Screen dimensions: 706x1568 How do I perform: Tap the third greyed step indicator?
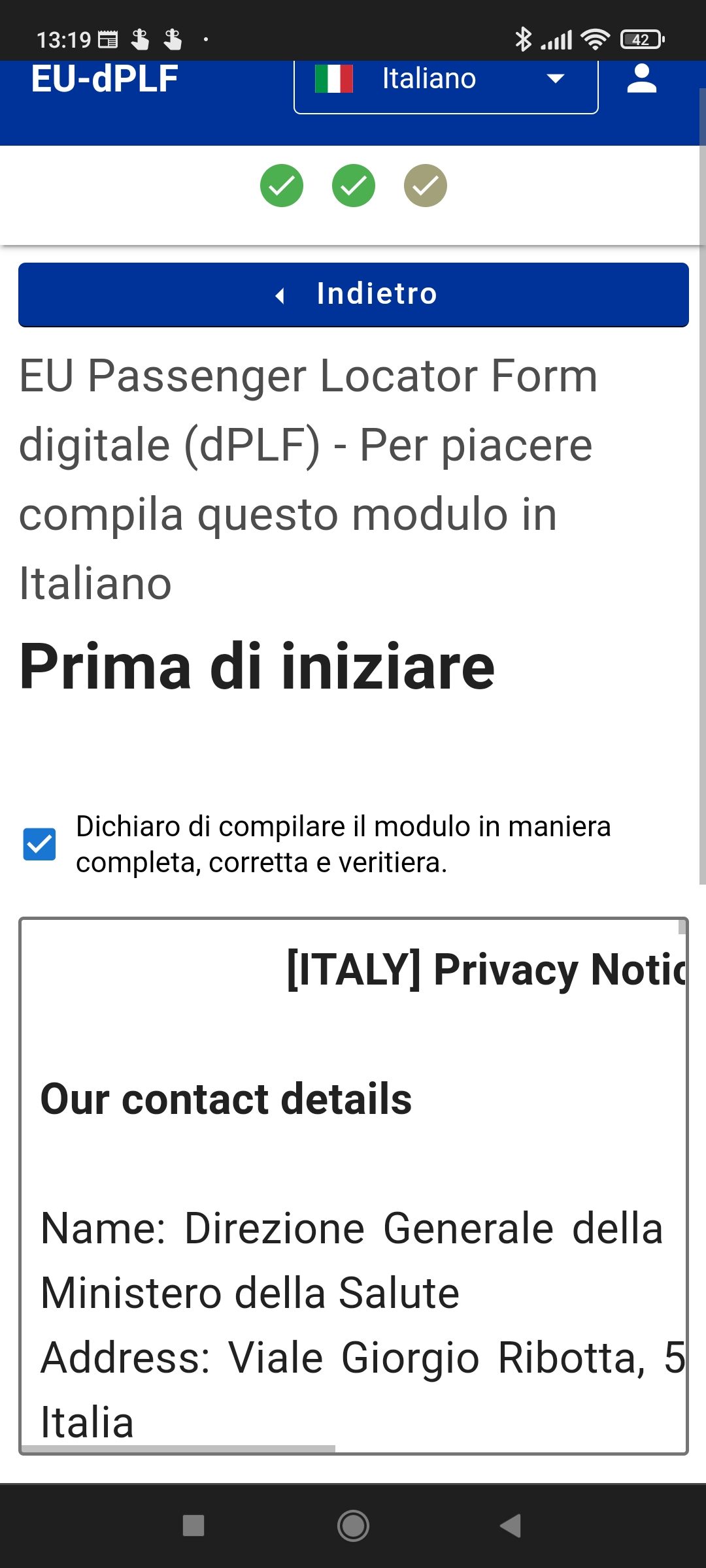[x=426, y=186]
